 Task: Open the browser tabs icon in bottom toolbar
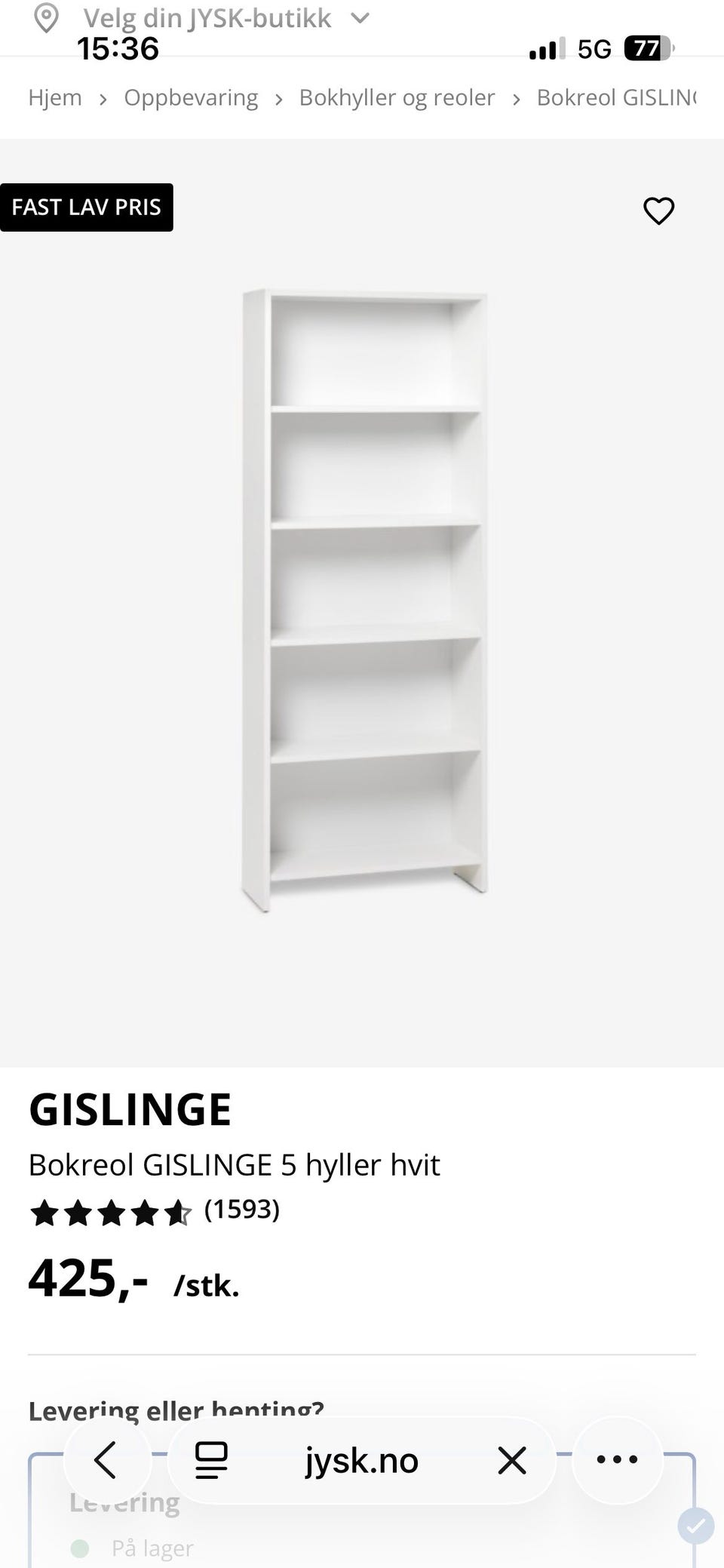pos(212,1460)
